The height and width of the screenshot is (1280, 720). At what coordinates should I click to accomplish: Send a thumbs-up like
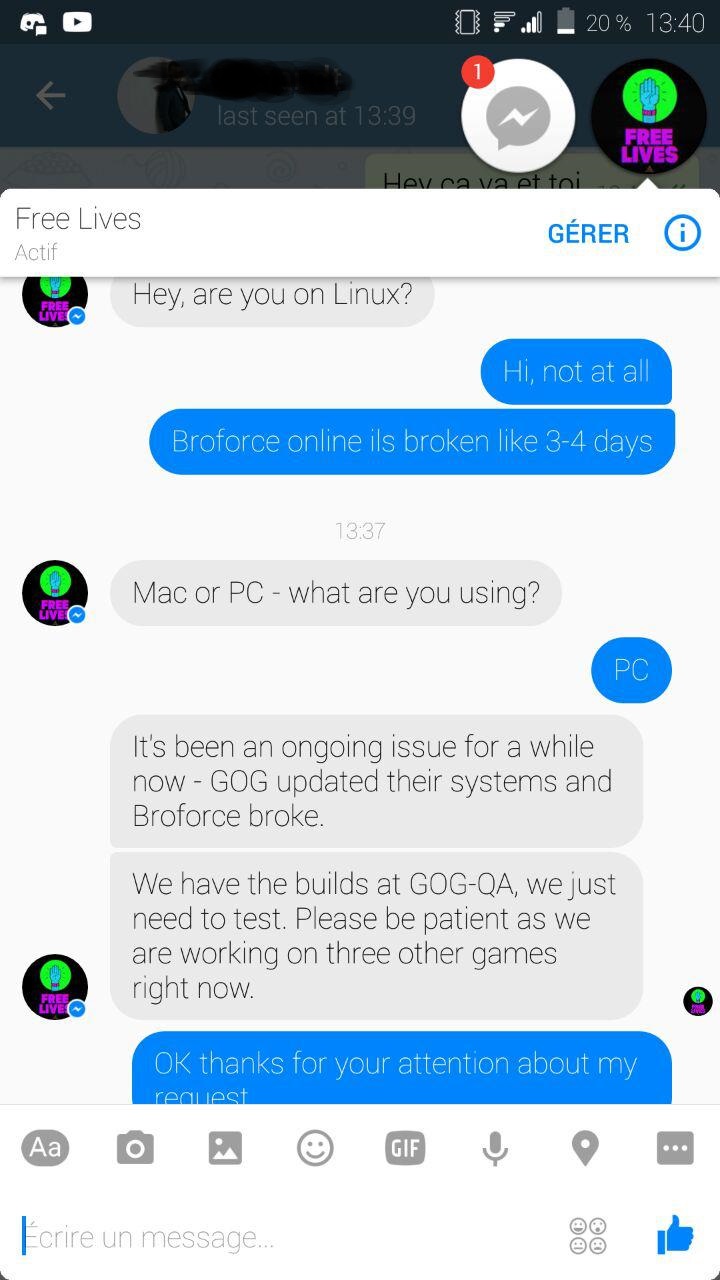click(x=675, y=1235)
